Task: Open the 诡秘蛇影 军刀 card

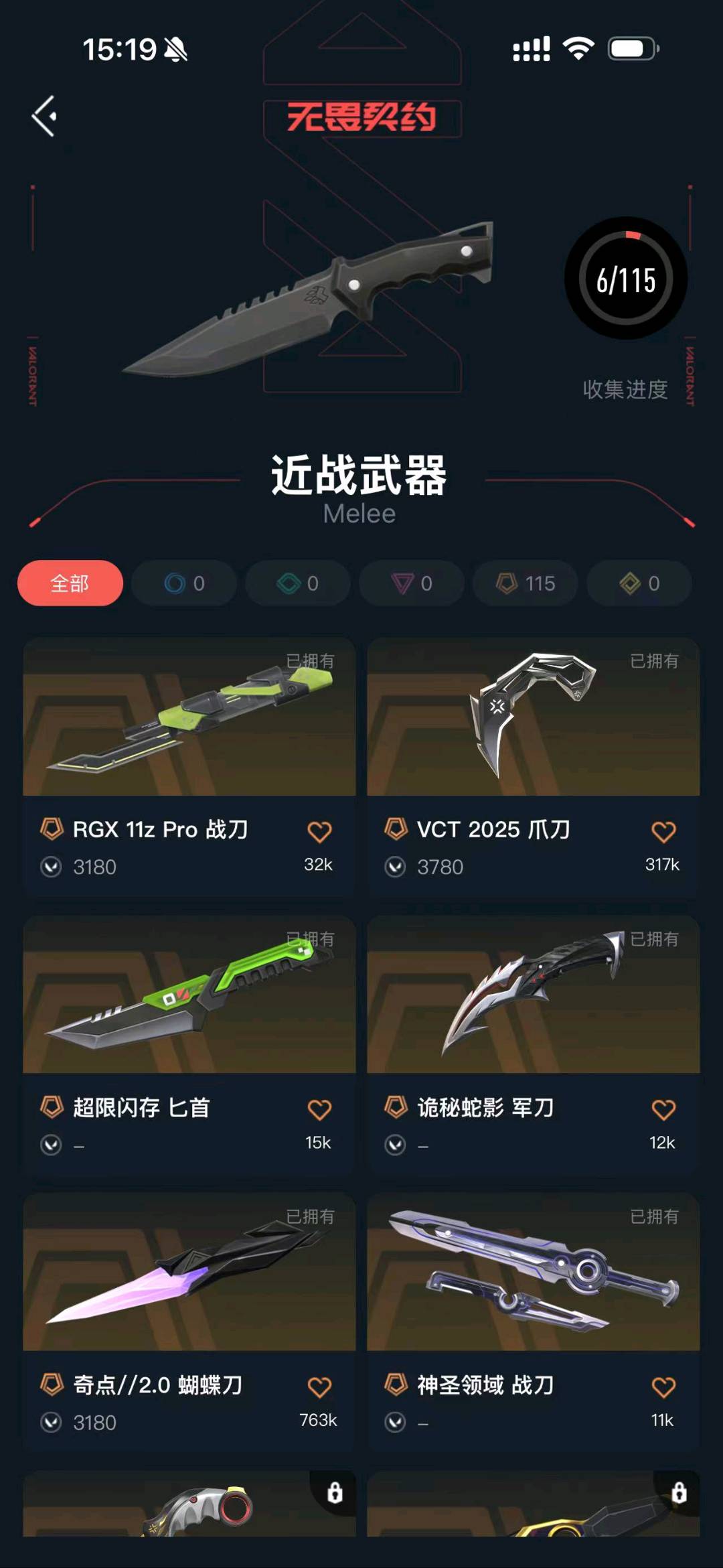Action: coord(534,1046)
